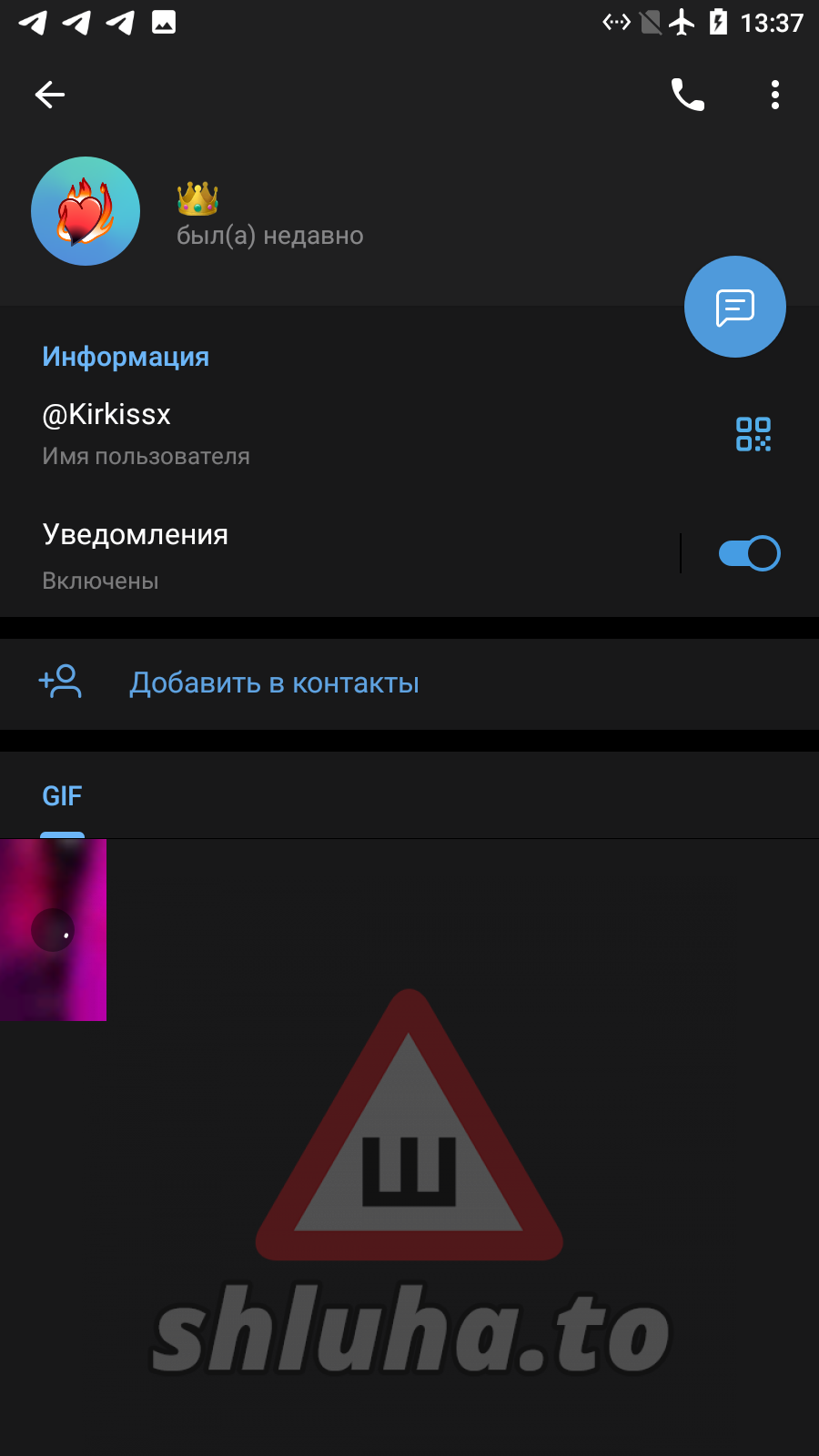Open the three-dot overflow menu
This screenshot has width=819, height=1456.
(775, 95)
